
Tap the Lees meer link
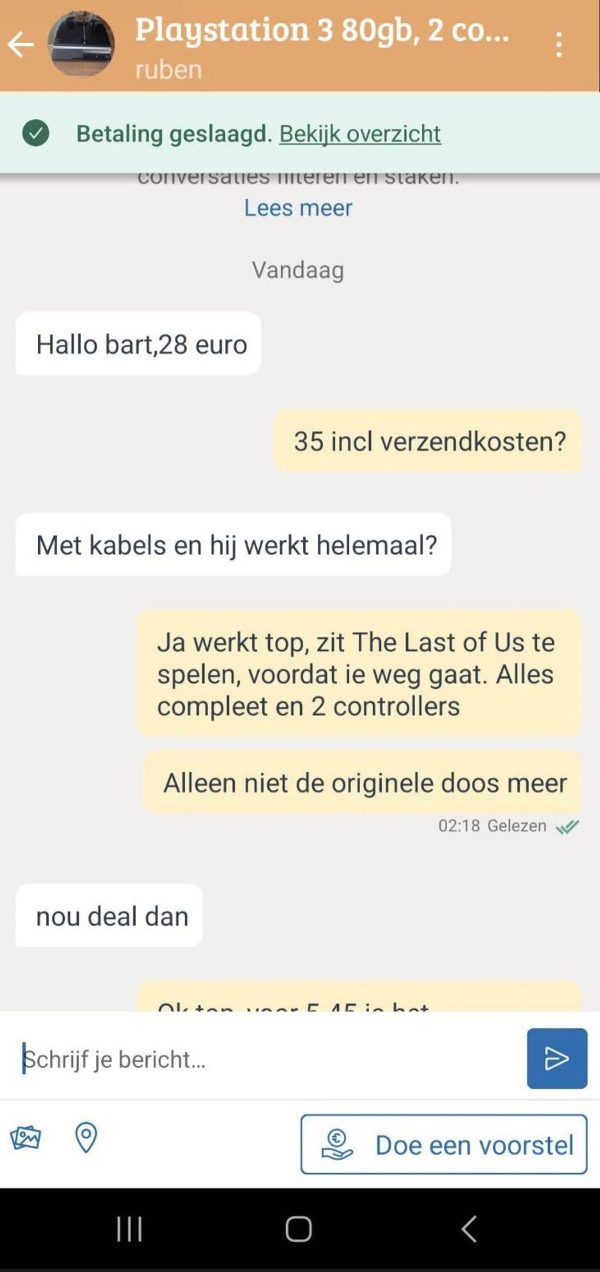(298, 208)
